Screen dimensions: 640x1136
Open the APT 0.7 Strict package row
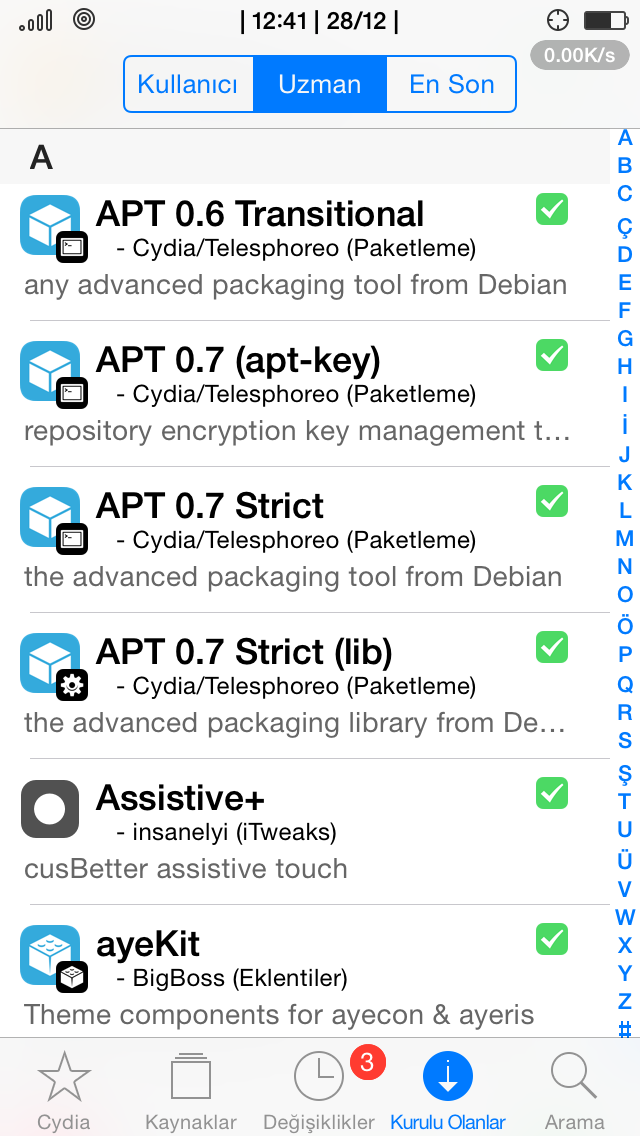[304, 539]
